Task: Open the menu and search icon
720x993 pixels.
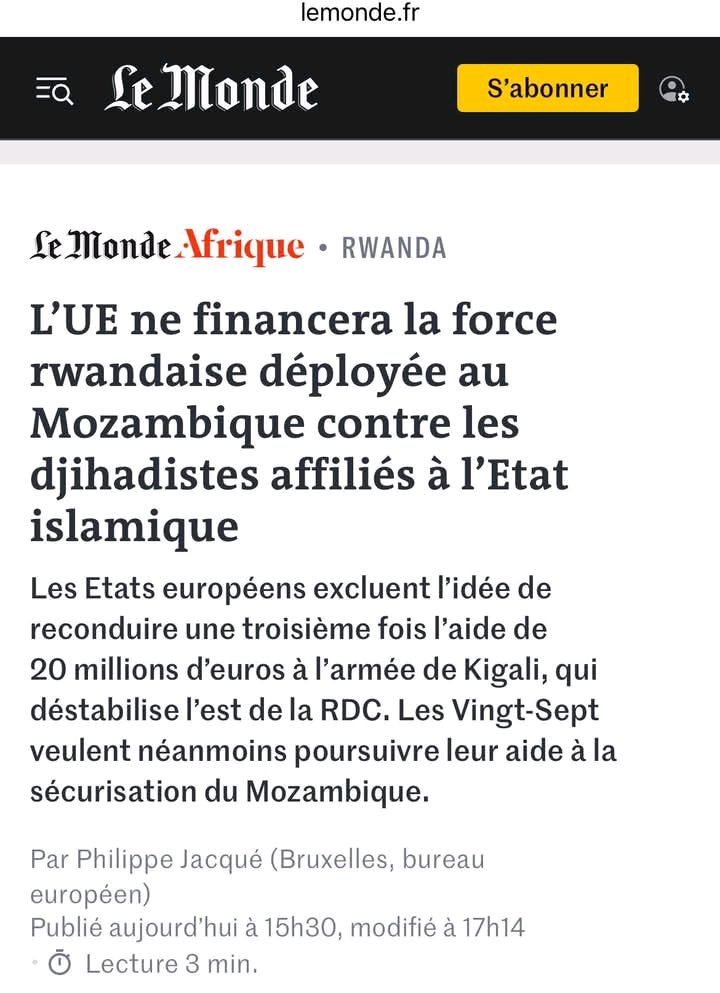Action: point(54,90)
